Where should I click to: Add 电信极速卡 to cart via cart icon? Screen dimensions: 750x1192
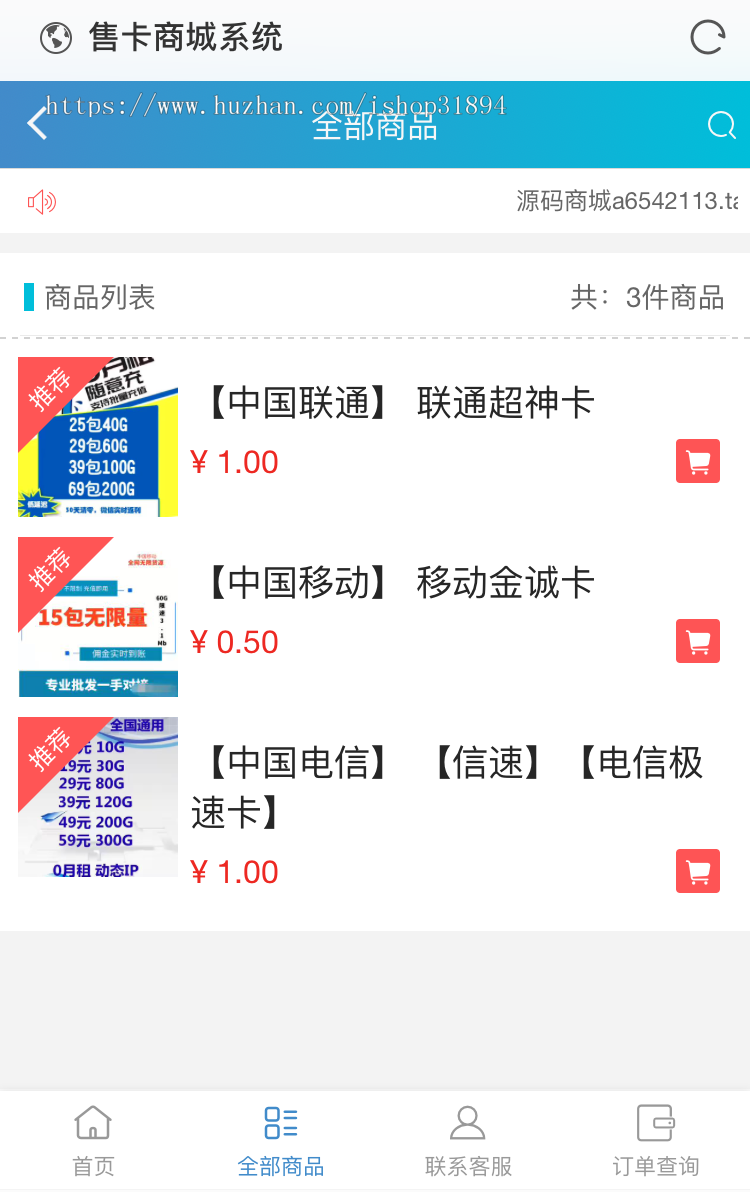(697, 871)
